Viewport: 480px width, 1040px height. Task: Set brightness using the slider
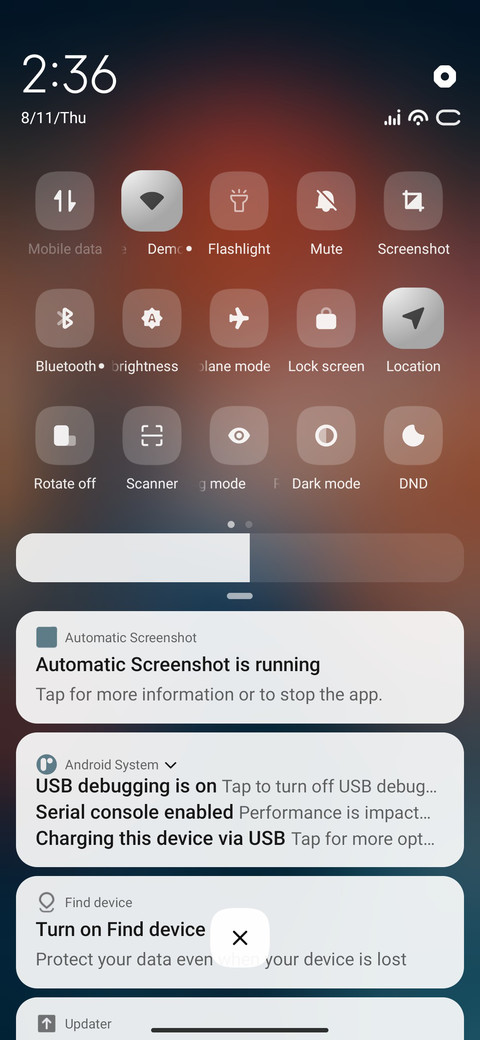point(240,558)
